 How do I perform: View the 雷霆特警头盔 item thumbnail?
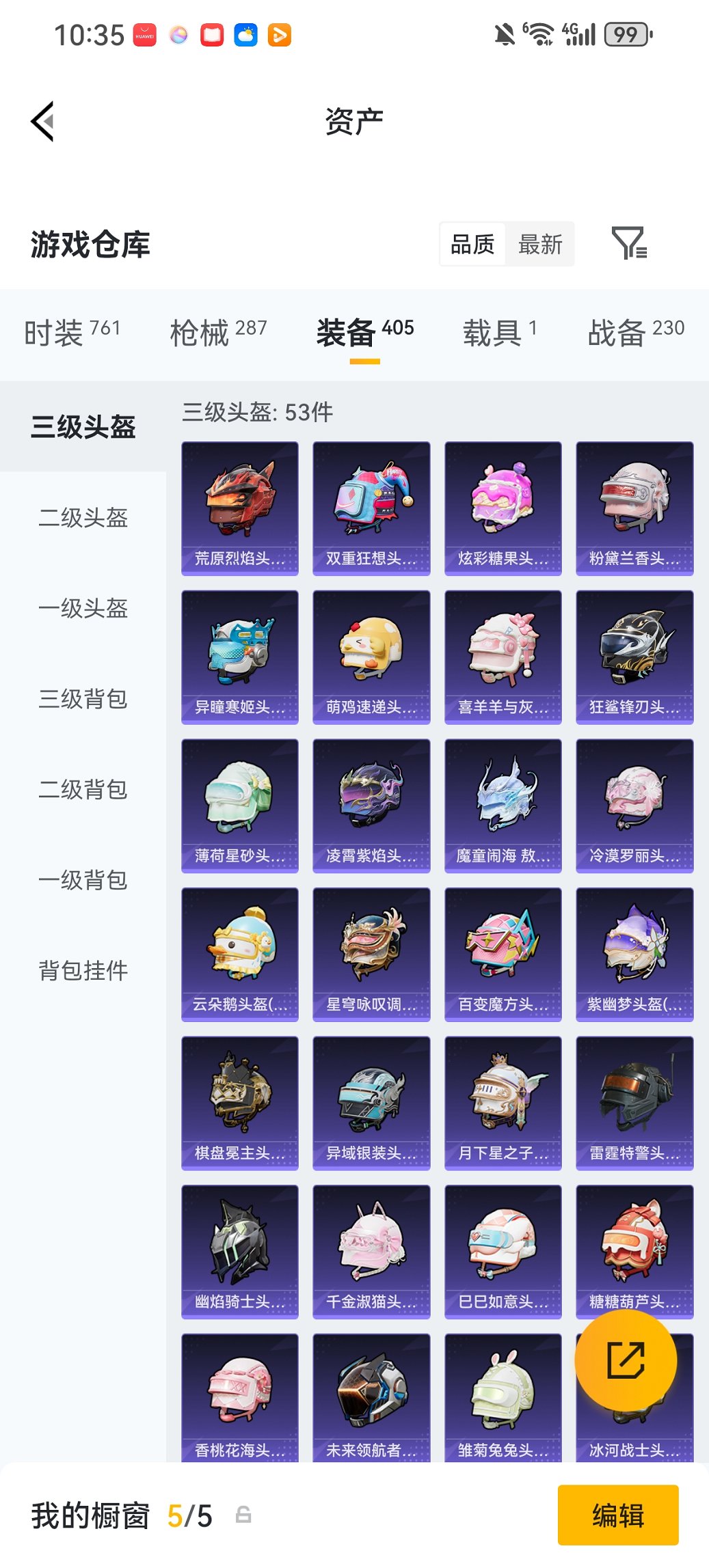(634, 1102)
